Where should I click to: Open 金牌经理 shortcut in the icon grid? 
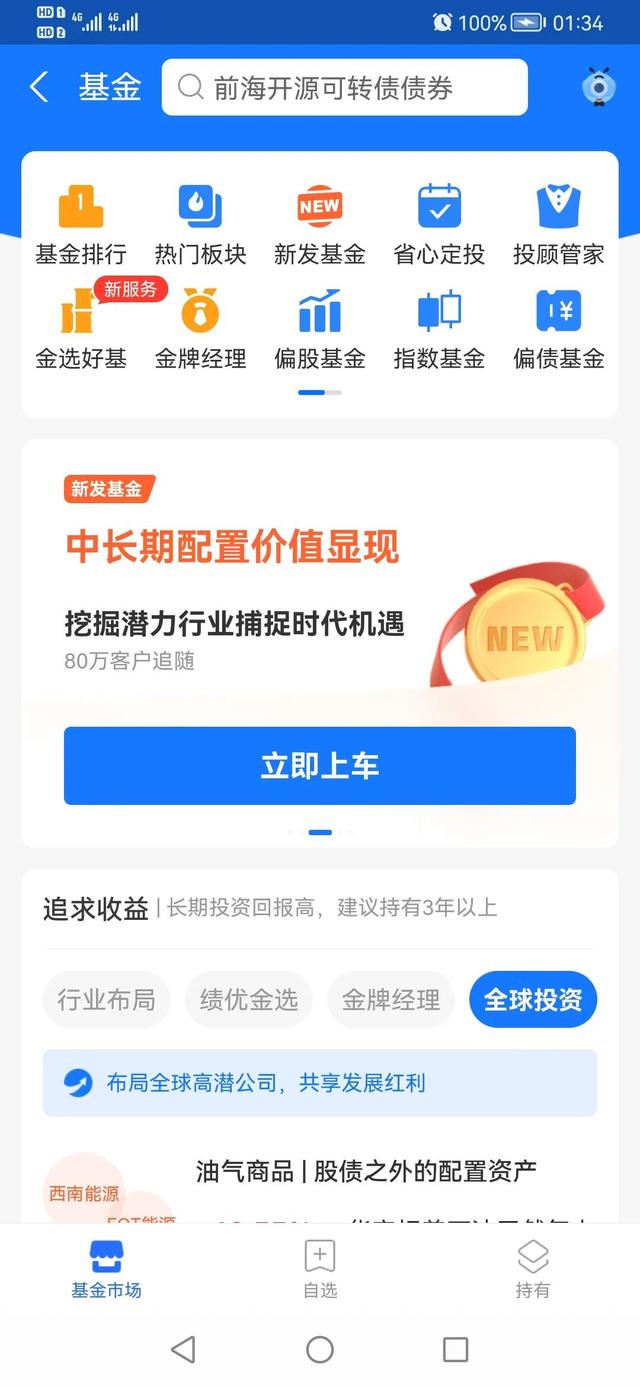point(200,328)
